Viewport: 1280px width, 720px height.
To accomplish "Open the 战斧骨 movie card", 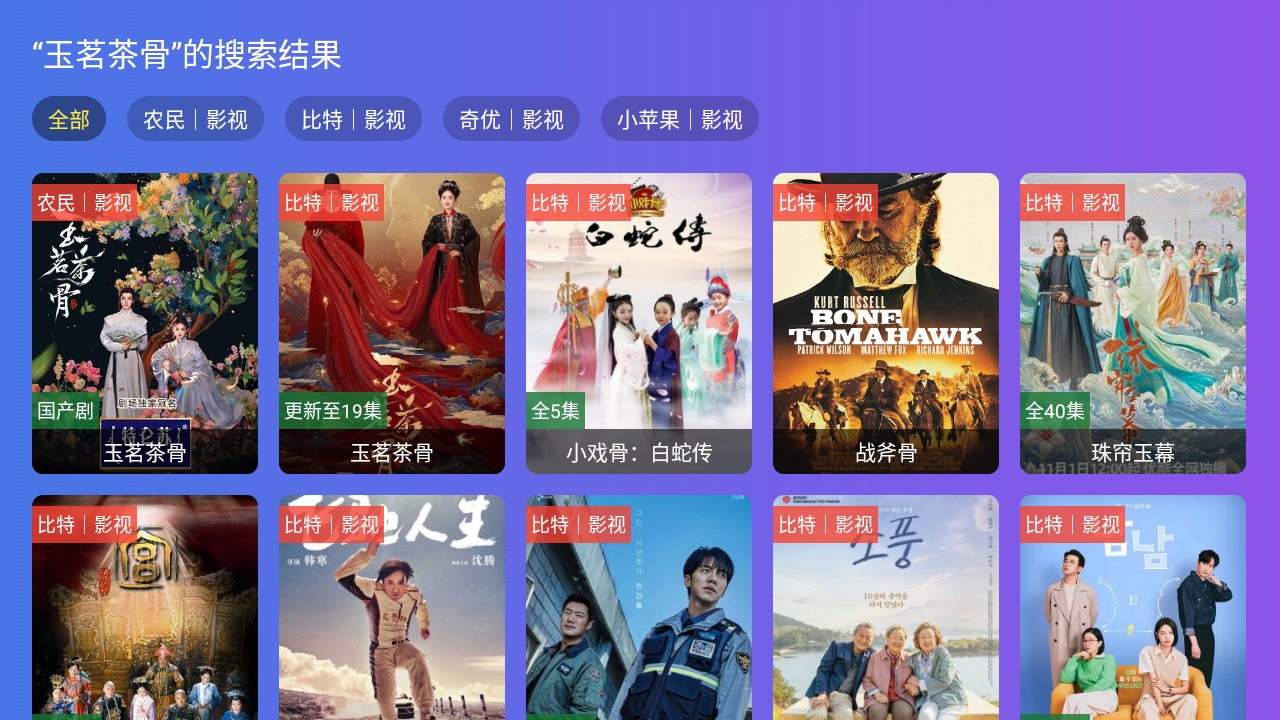I will (886, 323).
